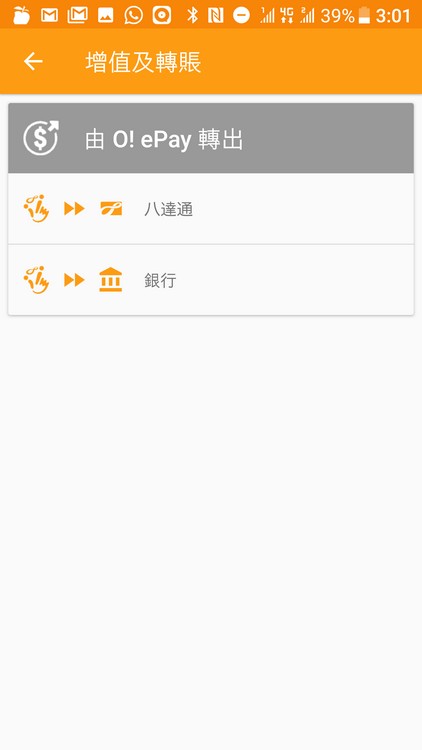
Task: Open transfer to 八達通 (Octopus)
Action: (211, 209)
